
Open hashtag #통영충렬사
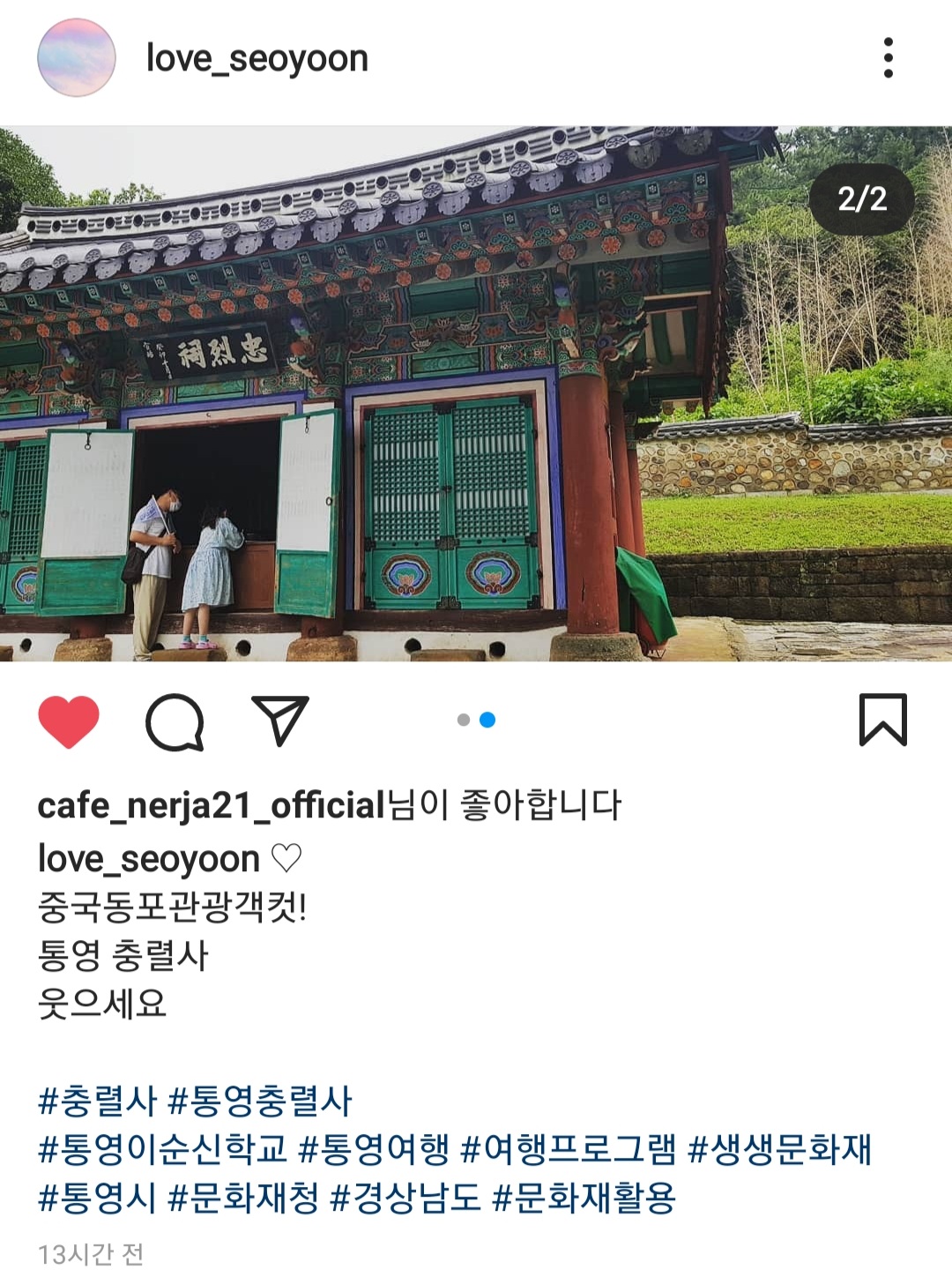(x=259, y=1101)
